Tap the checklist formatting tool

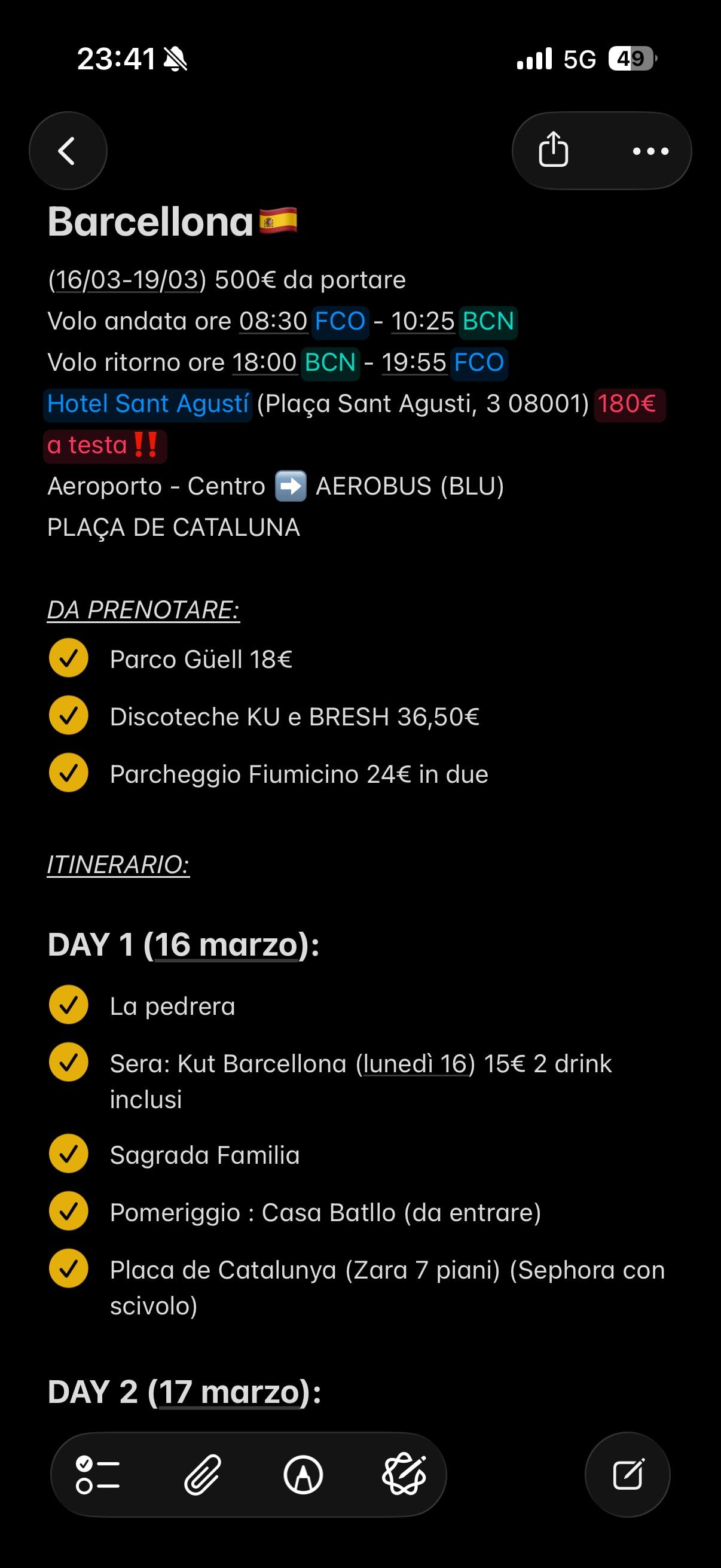97,1475
